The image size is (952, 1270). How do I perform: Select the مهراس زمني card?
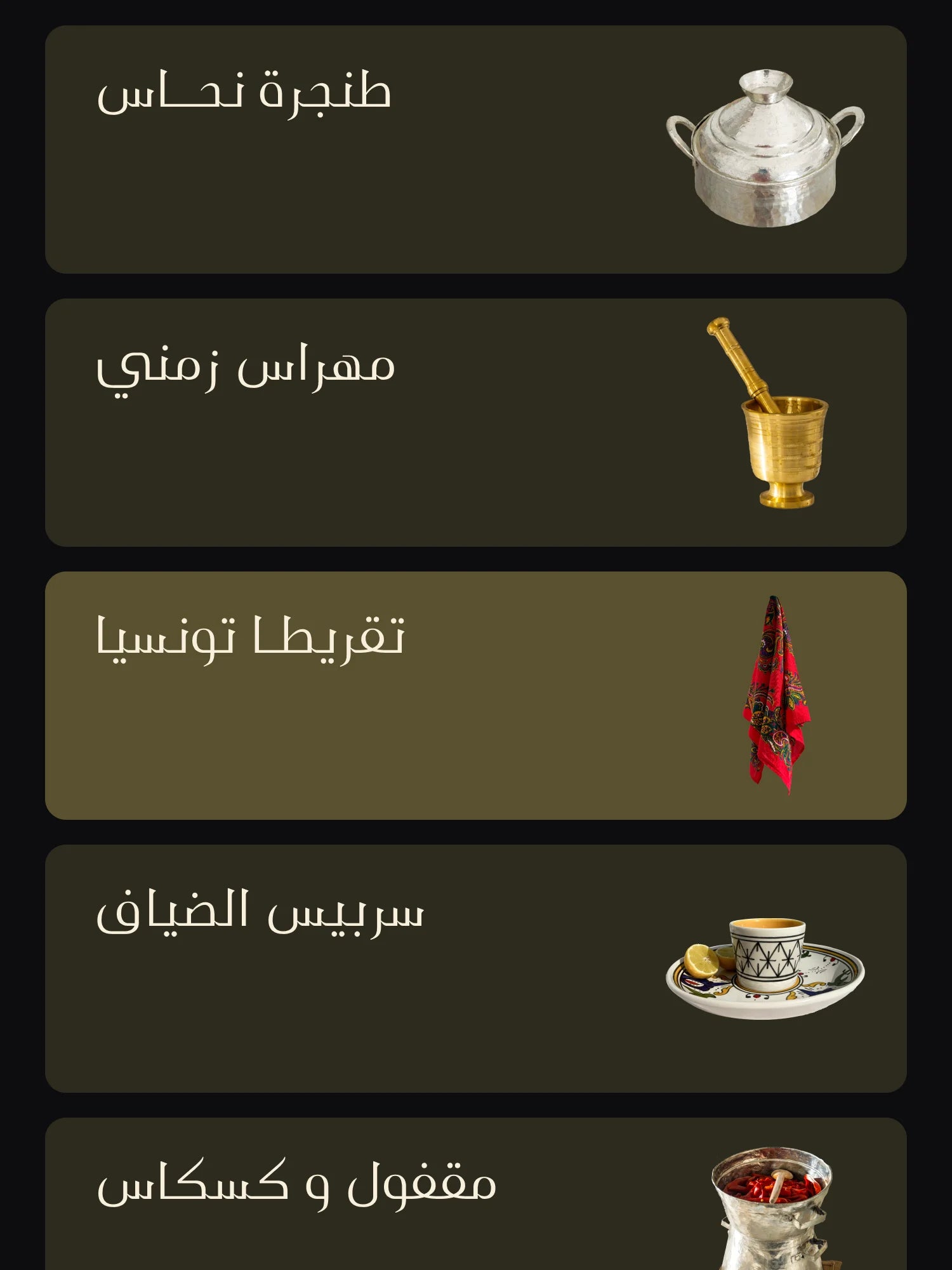(x=475, y=422)
